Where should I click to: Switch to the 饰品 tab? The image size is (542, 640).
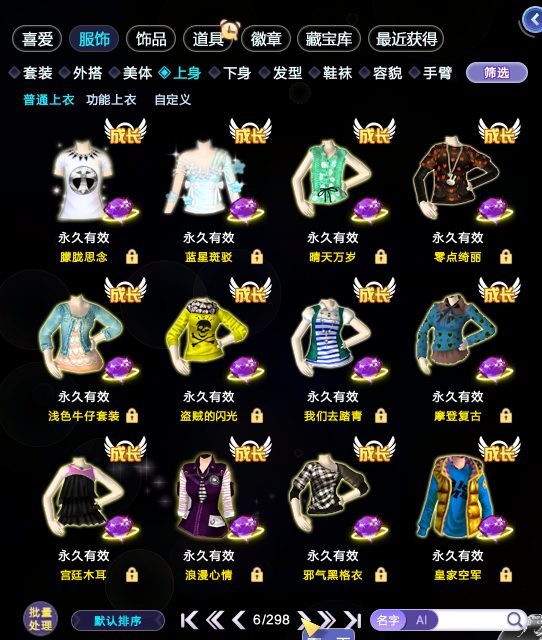click(151, 39)
